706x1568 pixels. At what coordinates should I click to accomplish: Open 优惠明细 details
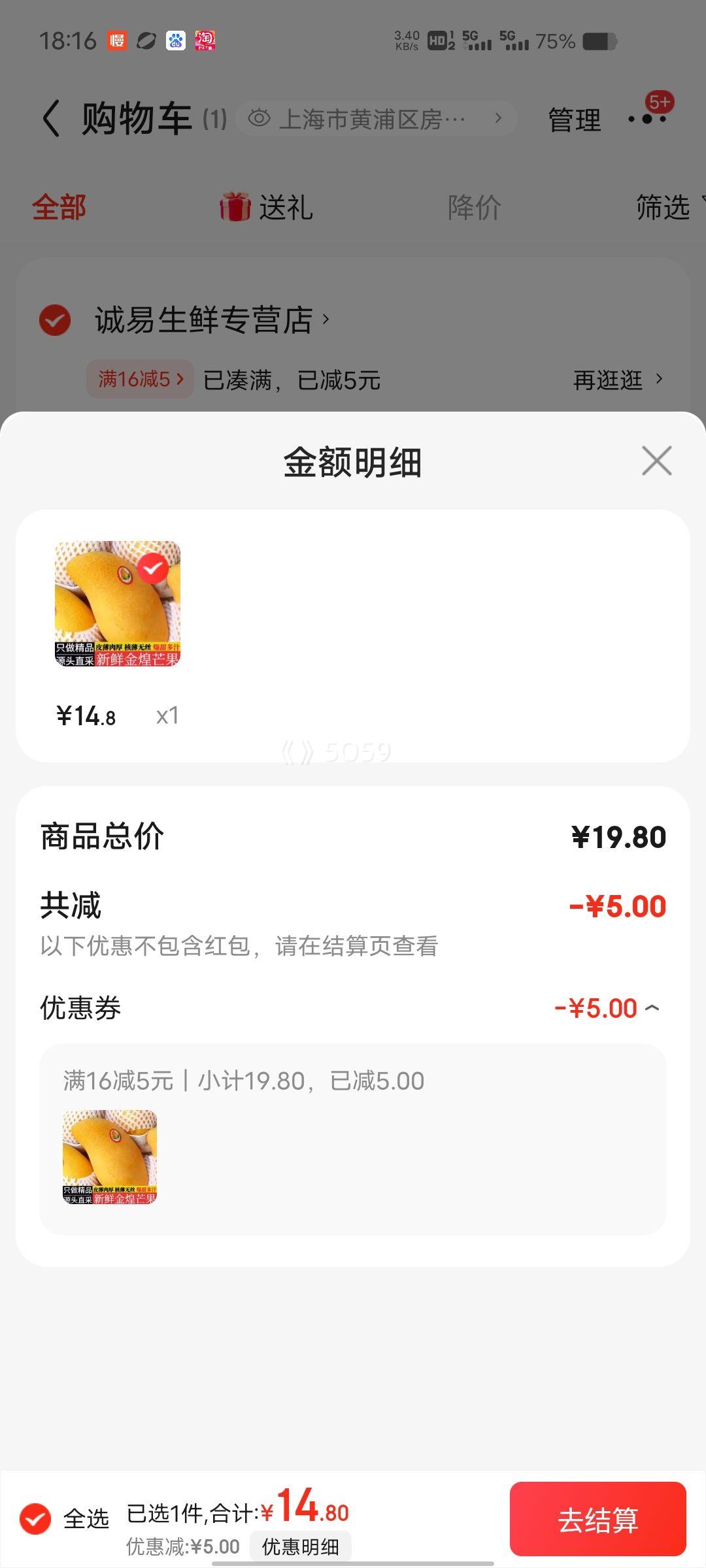(x=301, y=1546)
